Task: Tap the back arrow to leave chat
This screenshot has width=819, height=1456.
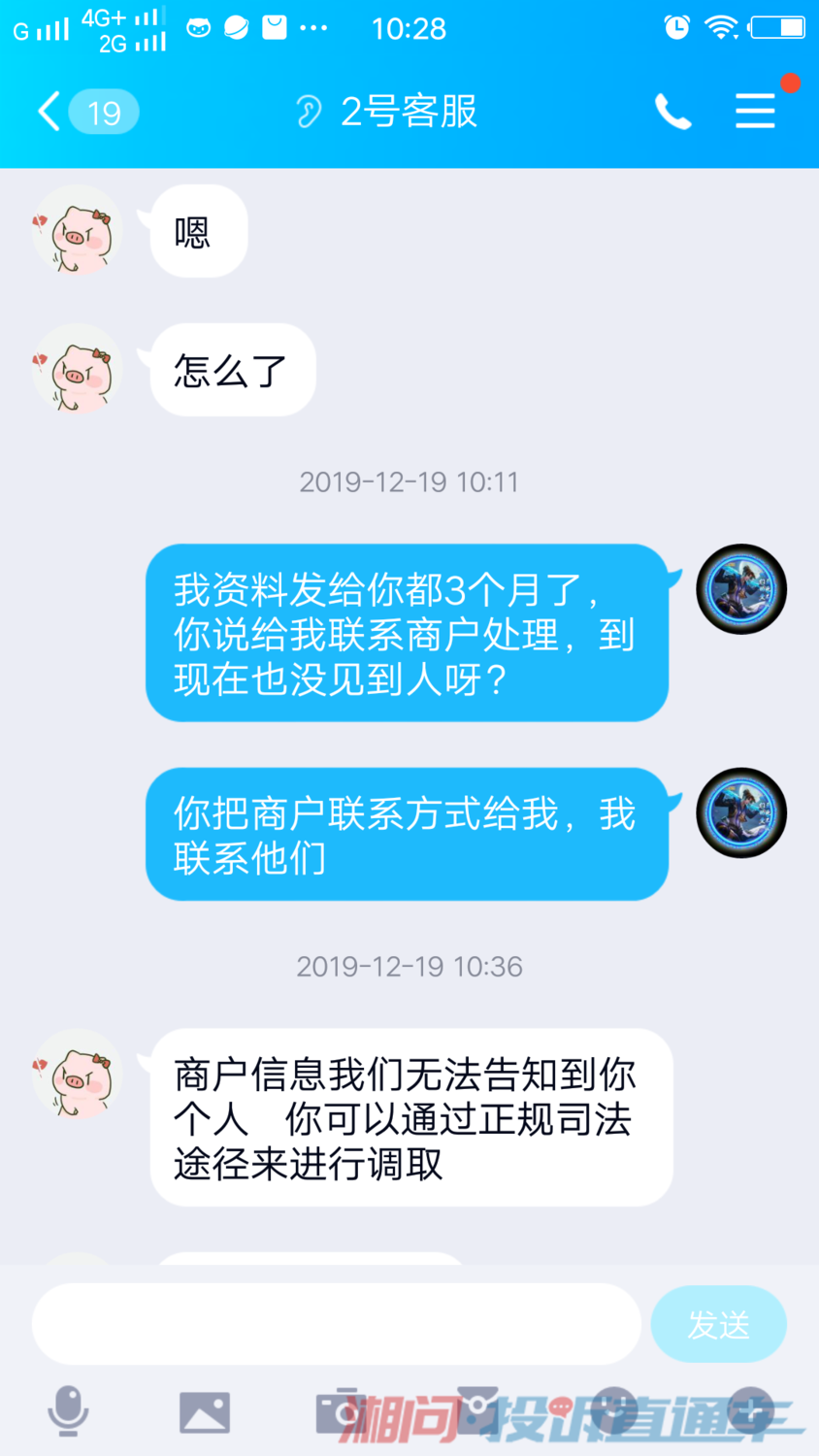Action: [x=48, y=111]
